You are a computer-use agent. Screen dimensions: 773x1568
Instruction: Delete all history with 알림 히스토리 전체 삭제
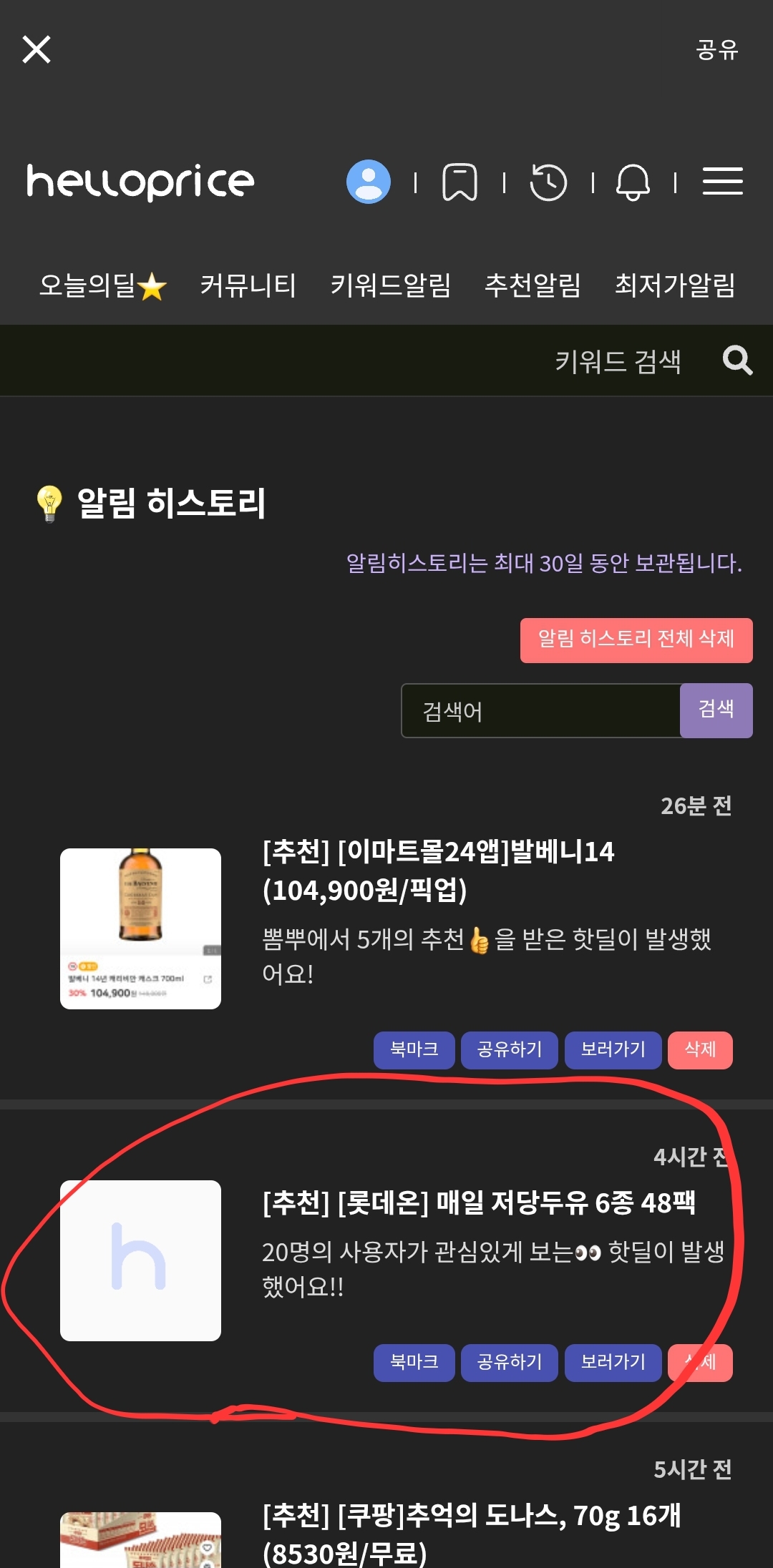pyautogui.click(x=636, y=640)
